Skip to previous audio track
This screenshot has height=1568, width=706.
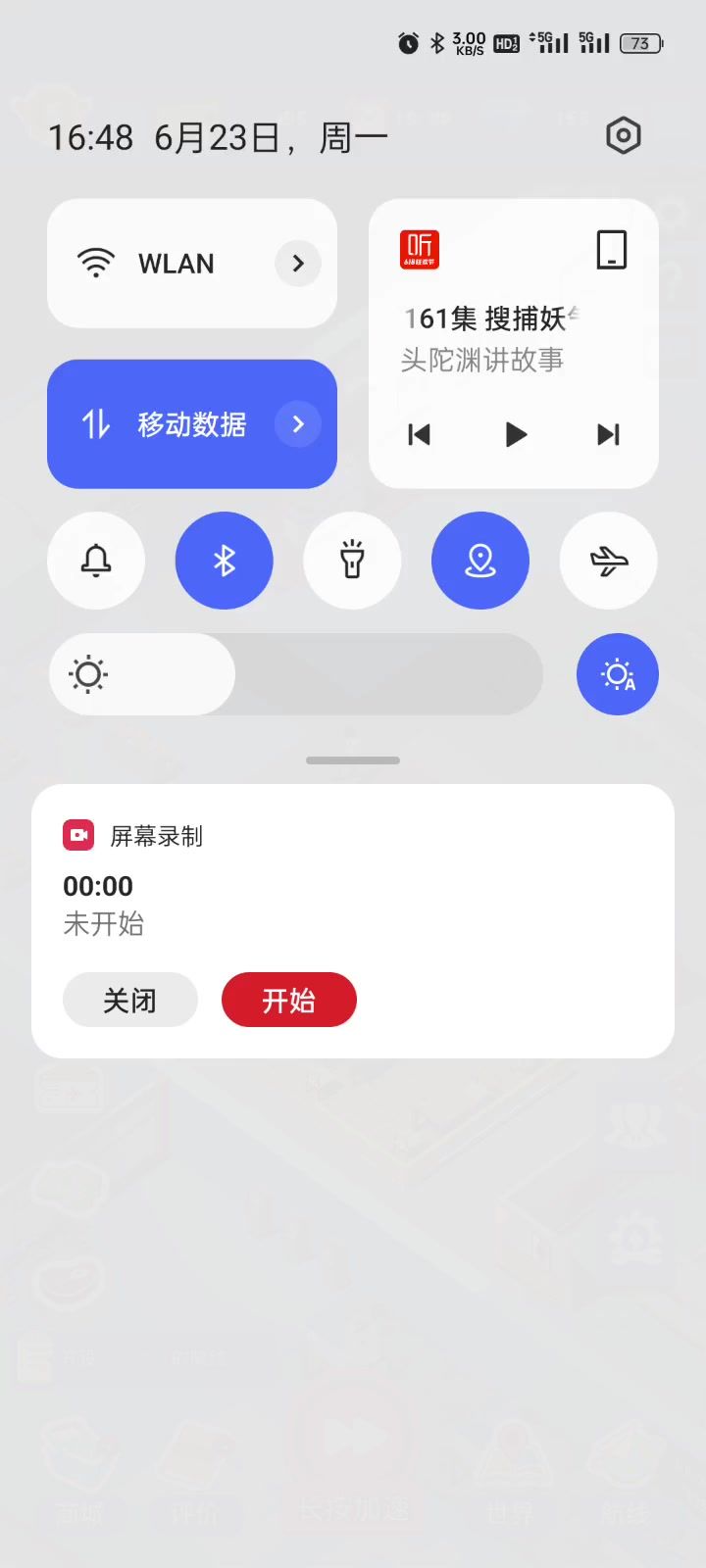click(x=419, y=434)
